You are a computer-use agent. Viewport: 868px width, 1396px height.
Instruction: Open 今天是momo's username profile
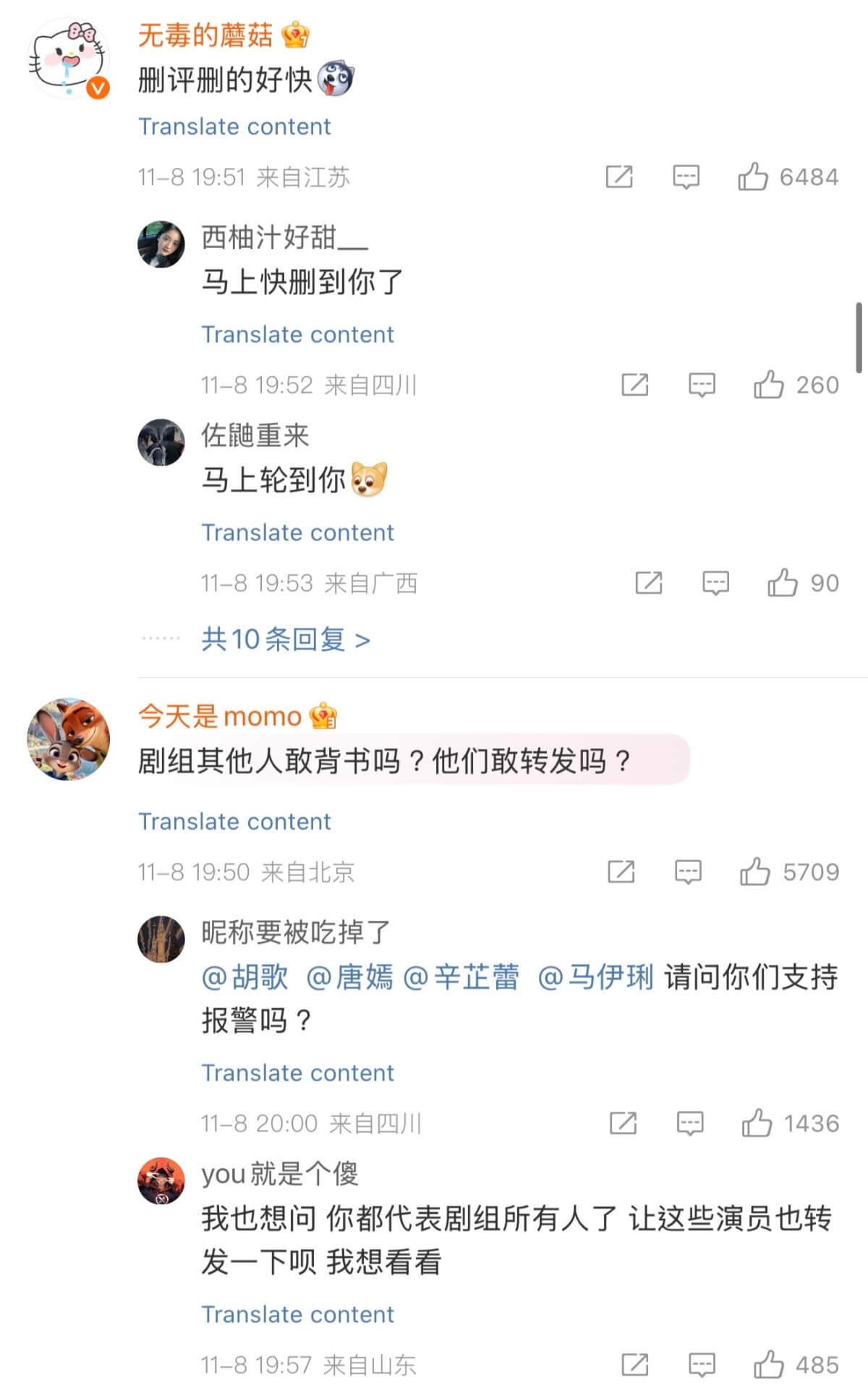[x=219, y=717]
